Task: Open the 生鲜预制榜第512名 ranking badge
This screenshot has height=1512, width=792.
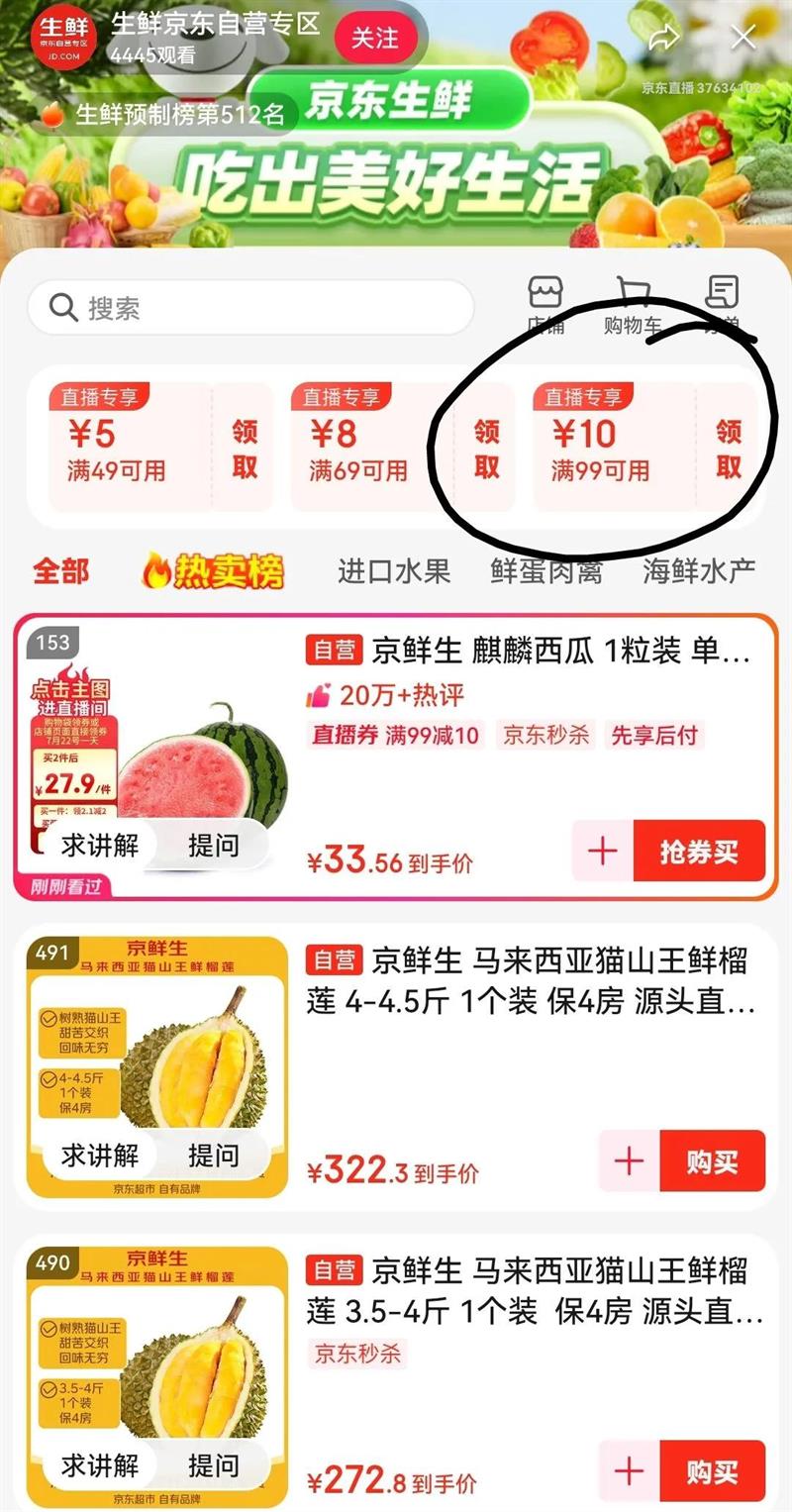Action: [164, 115]
